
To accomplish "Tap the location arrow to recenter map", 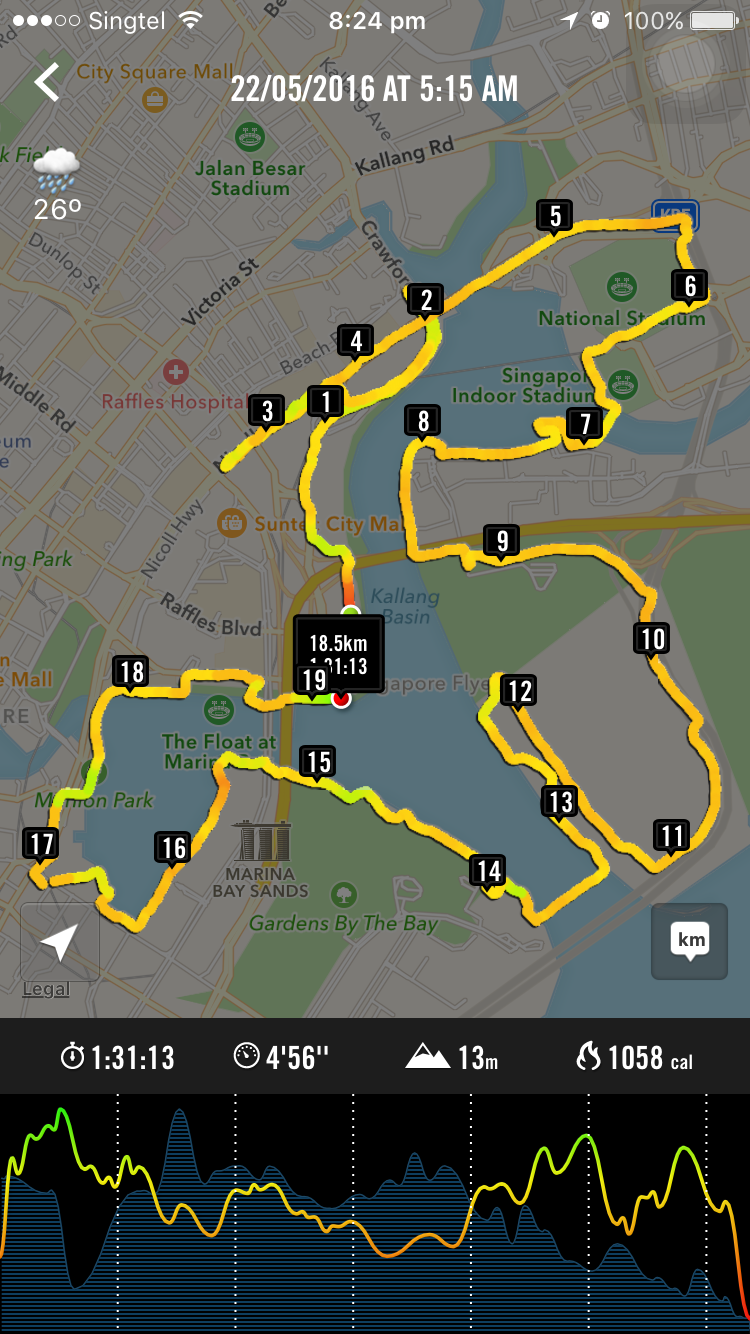I will (x=60, y=942).
